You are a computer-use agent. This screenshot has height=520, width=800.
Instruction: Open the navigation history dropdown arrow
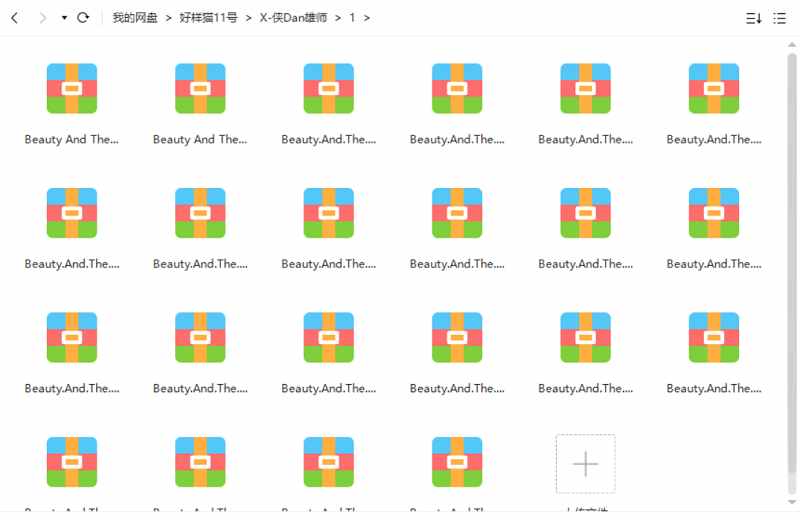pos(64,18)
